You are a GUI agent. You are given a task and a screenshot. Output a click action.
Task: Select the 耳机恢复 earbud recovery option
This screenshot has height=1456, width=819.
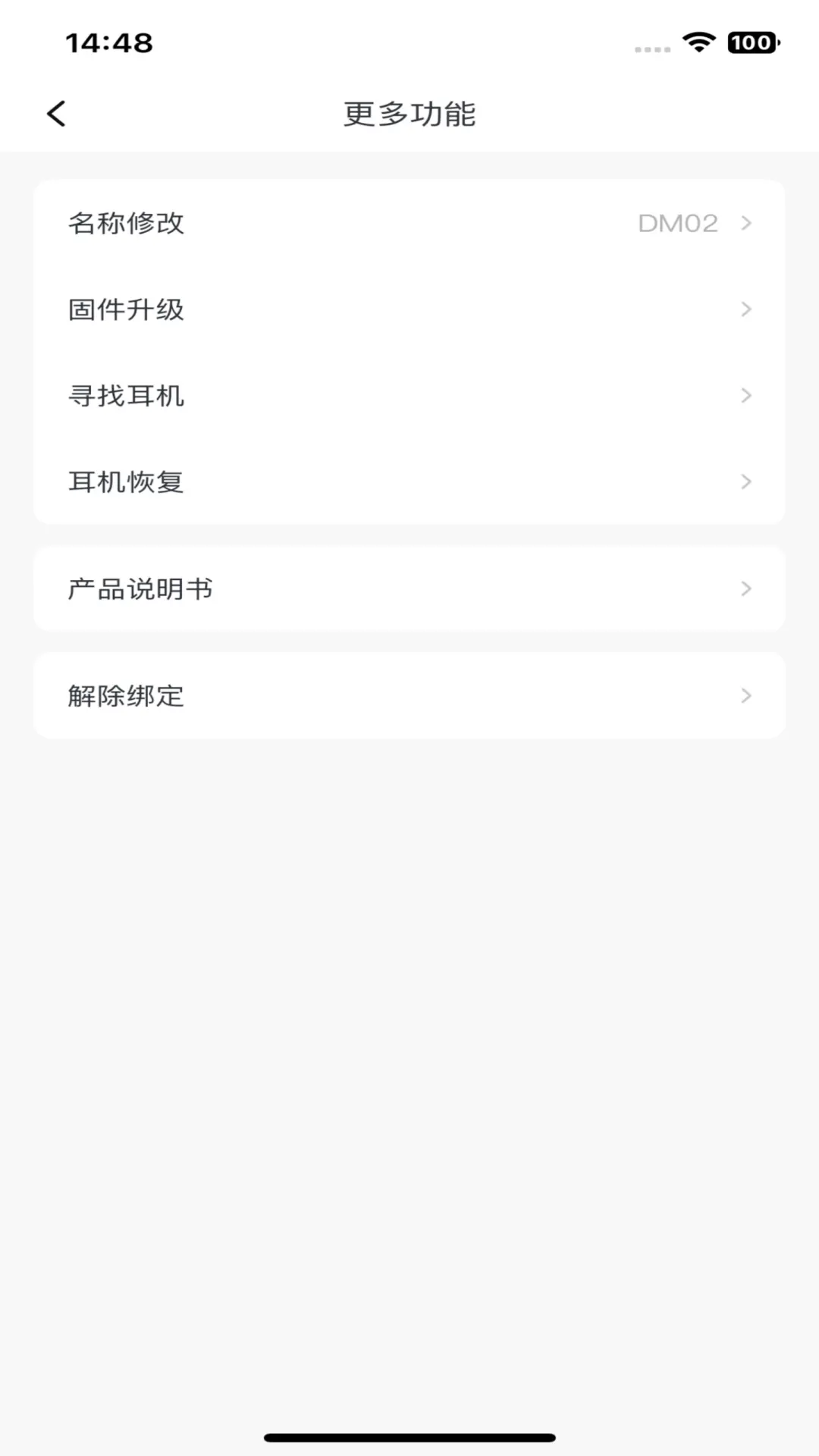tap(126, 482)
